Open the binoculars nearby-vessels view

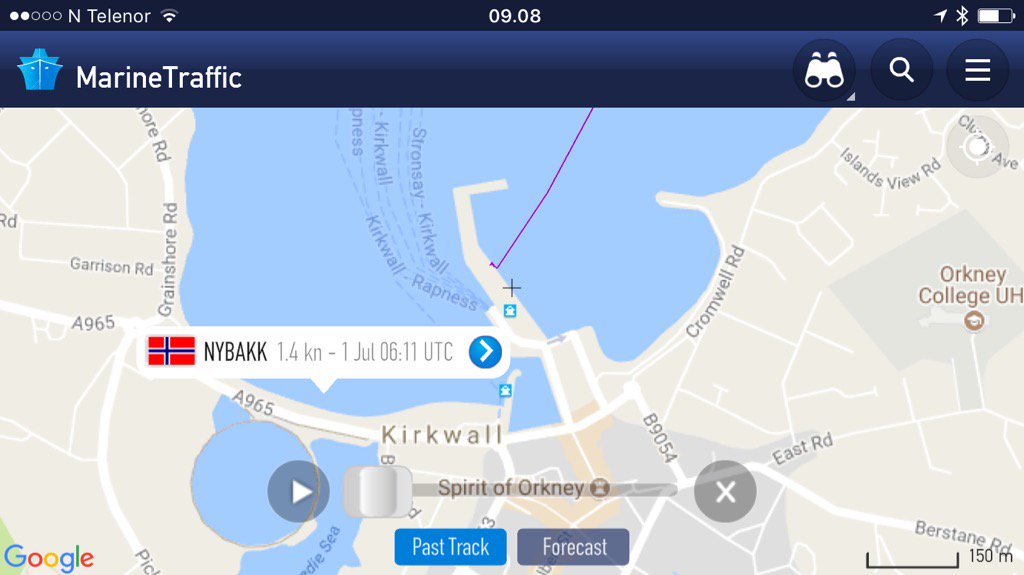[824, 71]
